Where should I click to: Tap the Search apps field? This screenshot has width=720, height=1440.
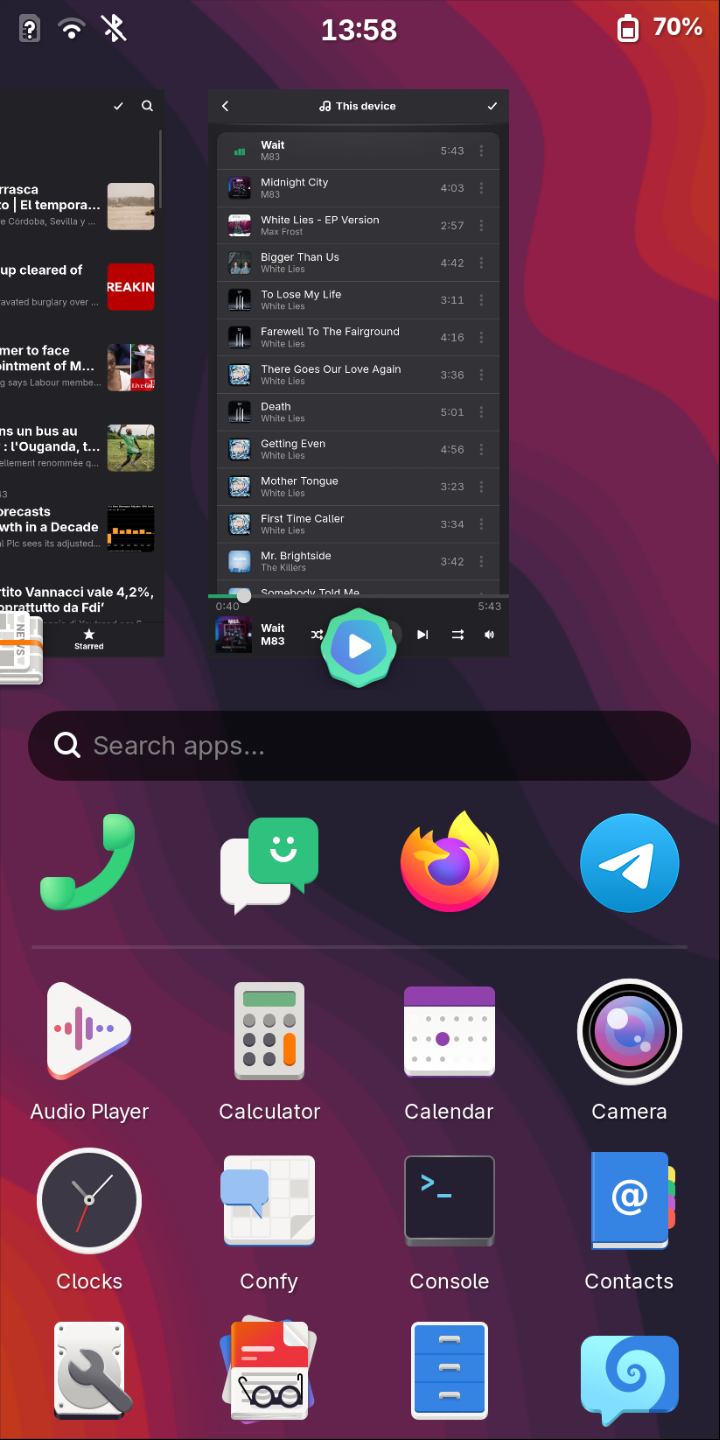[360, 746]
